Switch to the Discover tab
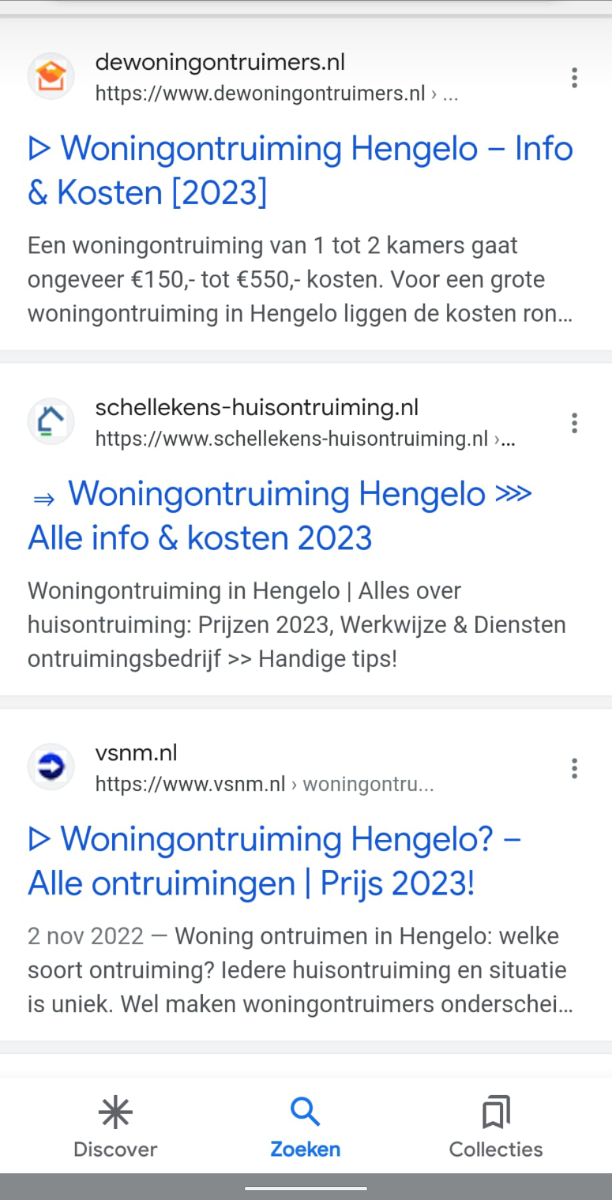This screenshot has width=612, height=1200. click(x=115, y=1127)
